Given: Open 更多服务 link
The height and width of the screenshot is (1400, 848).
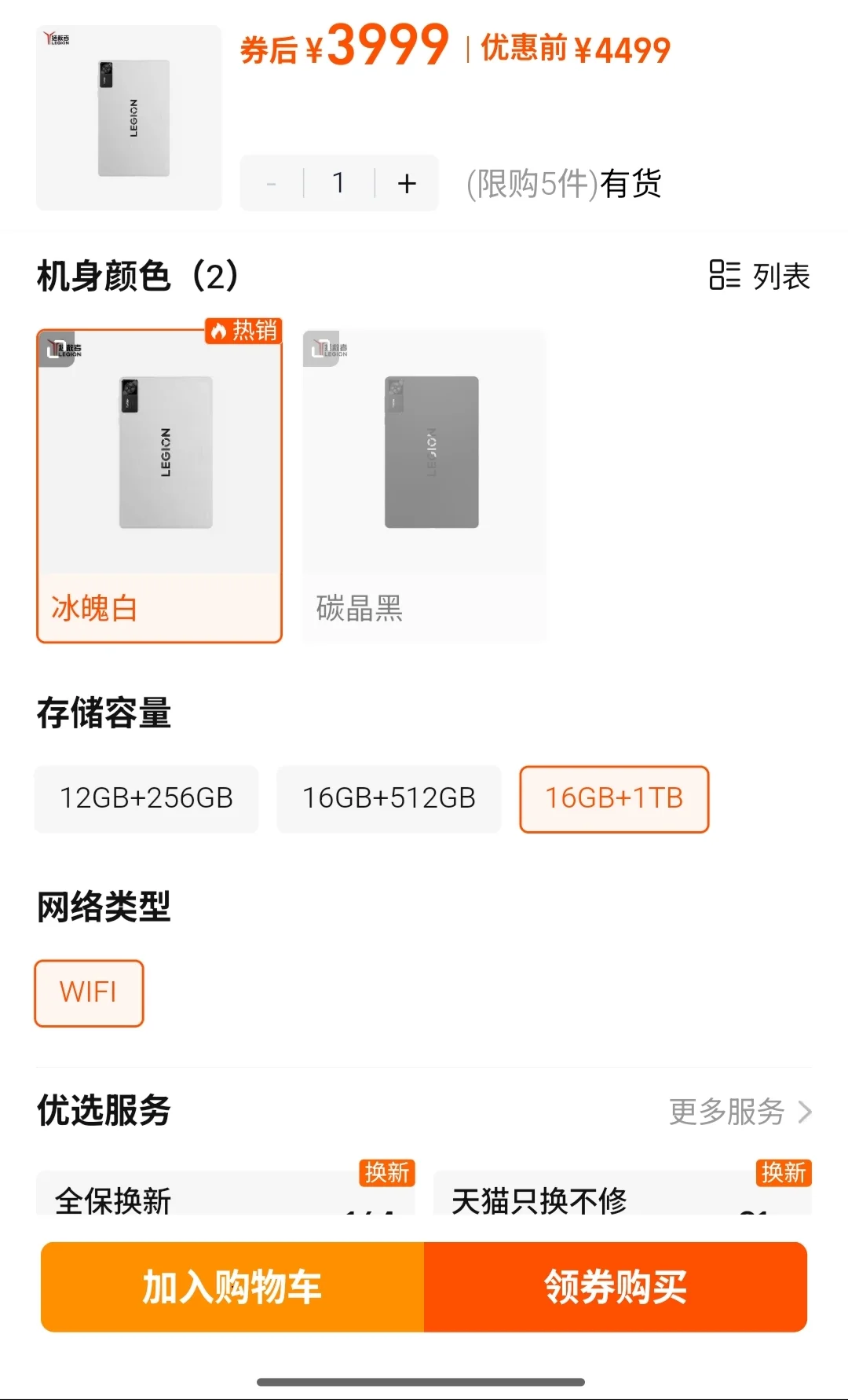Looking at the screenshot, I should (740, 1111).
